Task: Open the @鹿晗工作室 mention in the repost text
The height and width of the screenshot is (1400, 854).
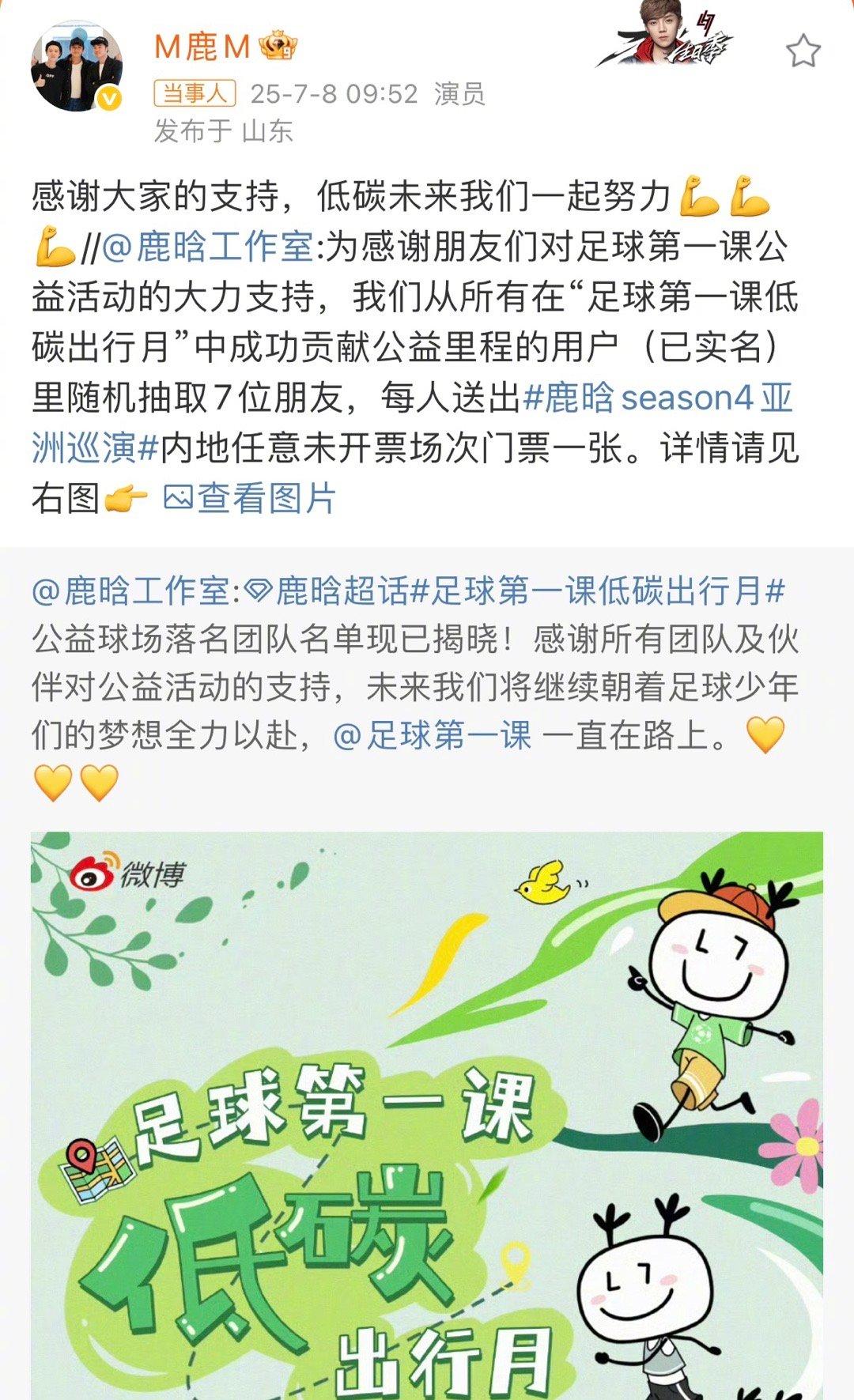Action: tap(208, 247)
